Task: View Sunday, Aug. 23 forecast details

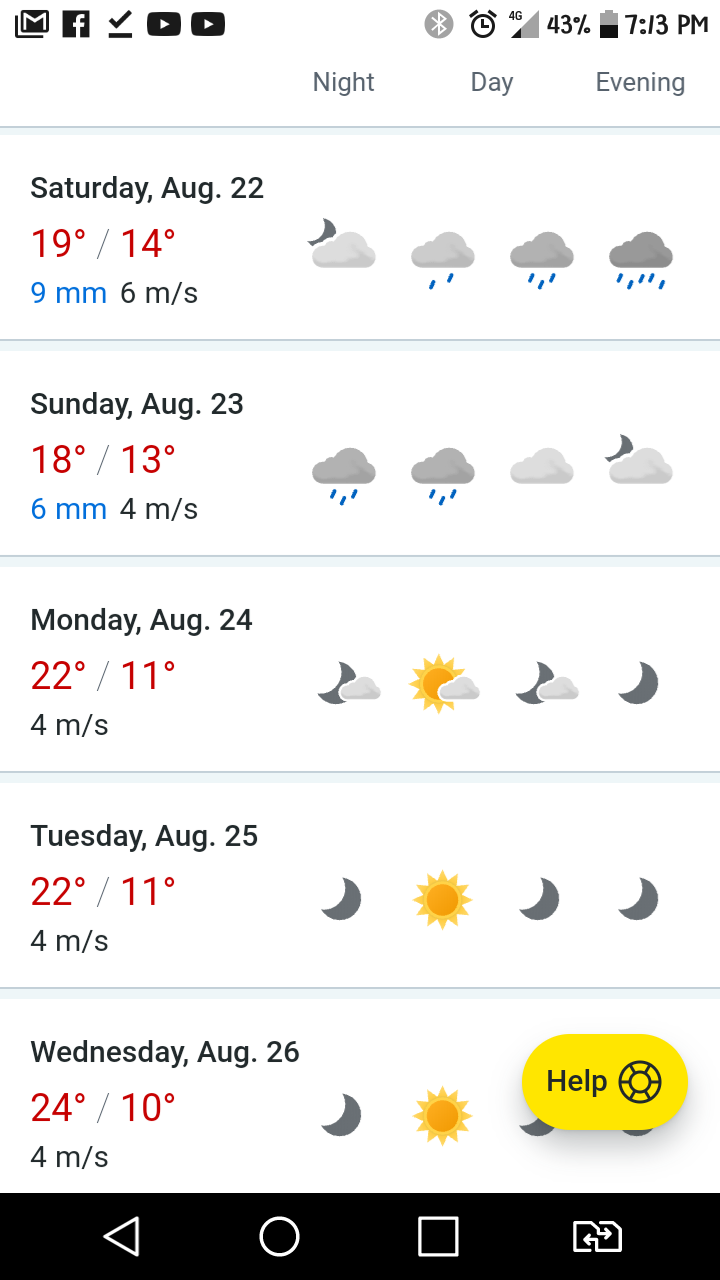Action: point(360,454)
